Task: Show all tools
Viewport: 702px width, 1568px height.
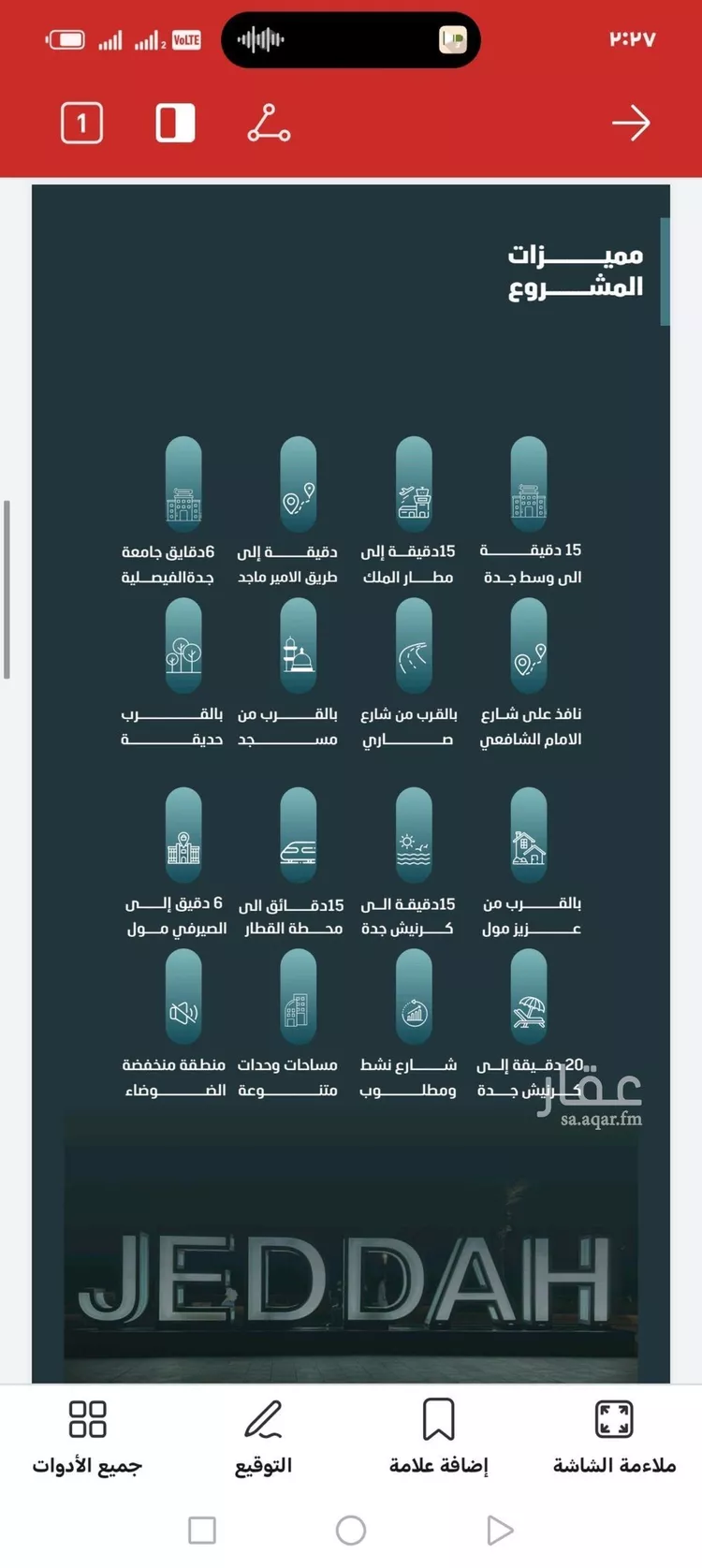Action: [x=87, y=1437]
